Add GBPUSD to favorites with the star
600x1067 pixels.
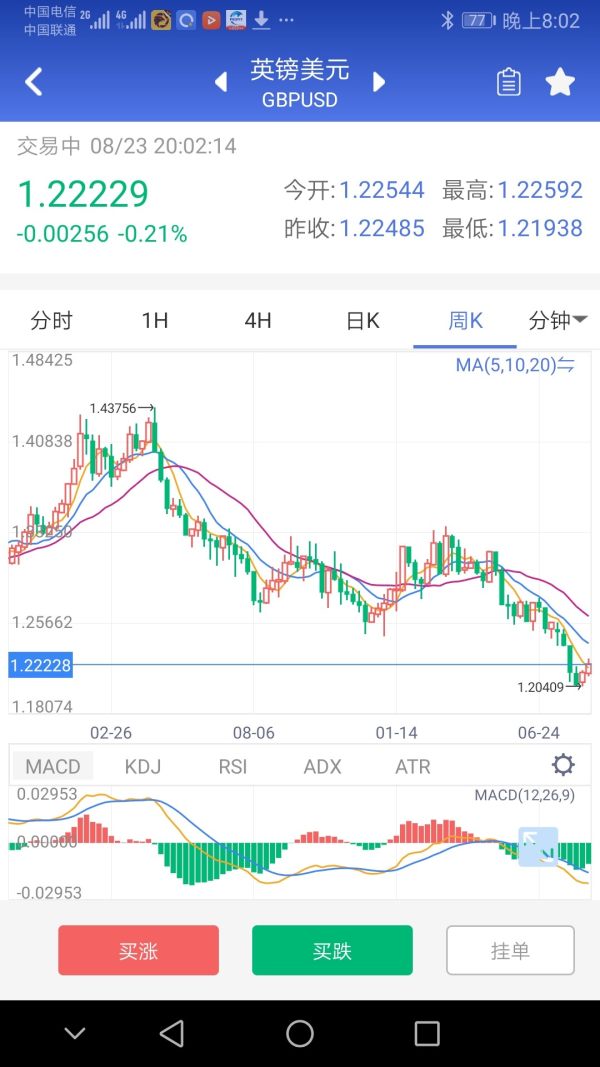pyautogui.click(x=560, y=82)
